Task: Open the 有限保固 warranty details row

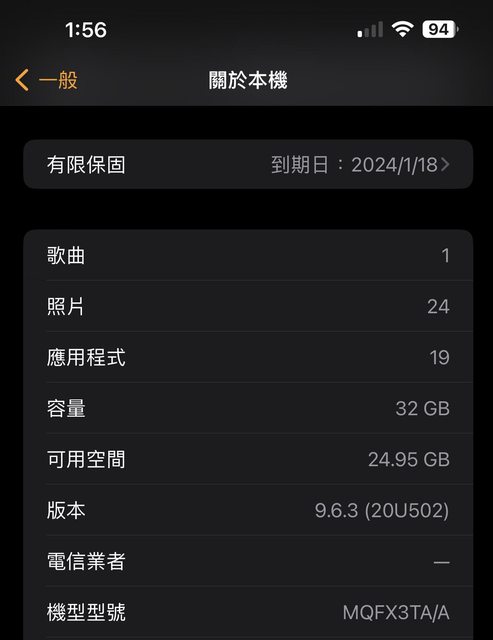Action: 248,164
